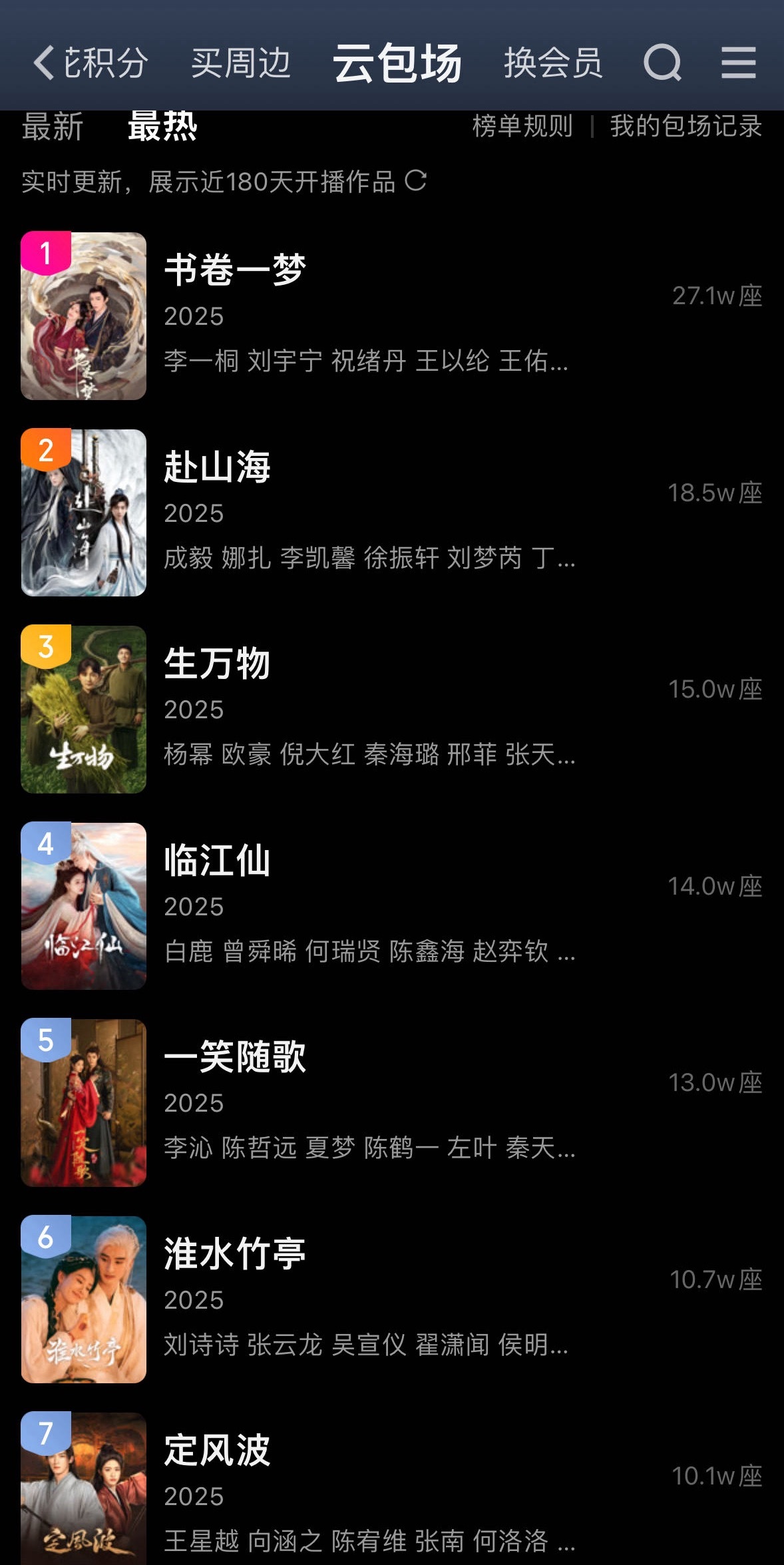Select the 最热 ranking tab
Viewport: 784px width, 1565px height.
162,126
